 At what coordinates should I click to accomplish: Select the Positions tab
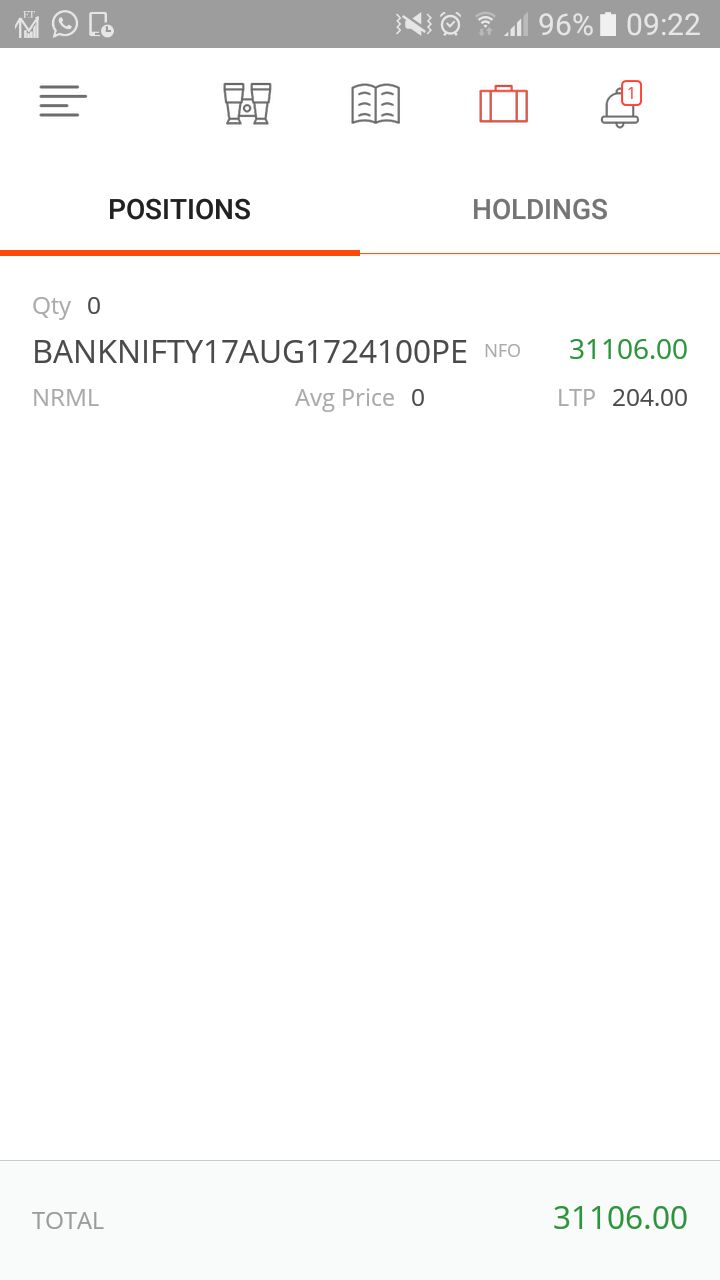click(180, 209)
